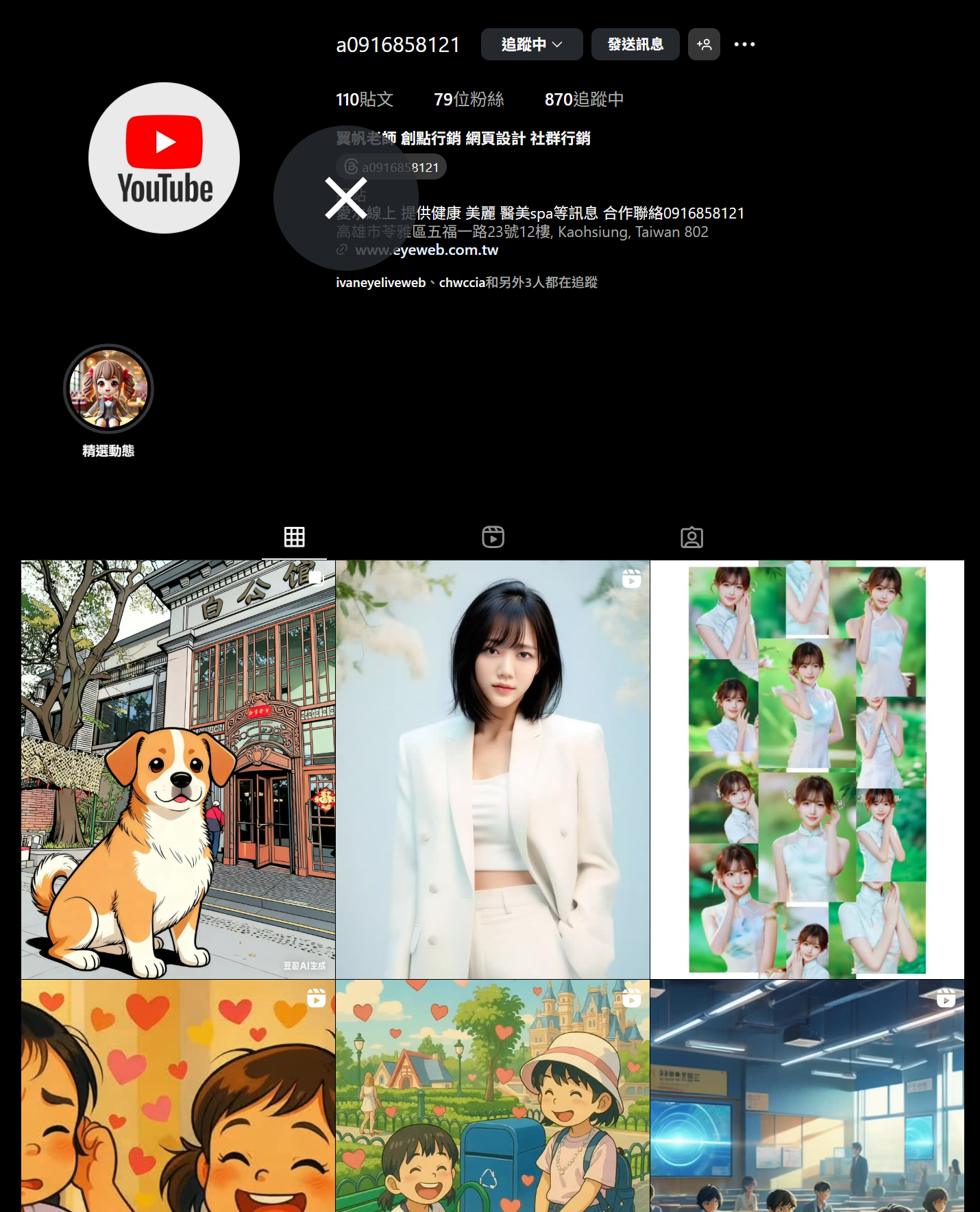This screenshot has height=1212, width=980.
Task: Open the www.eyeweb.com.tw website link
Action: pos(426,250)
